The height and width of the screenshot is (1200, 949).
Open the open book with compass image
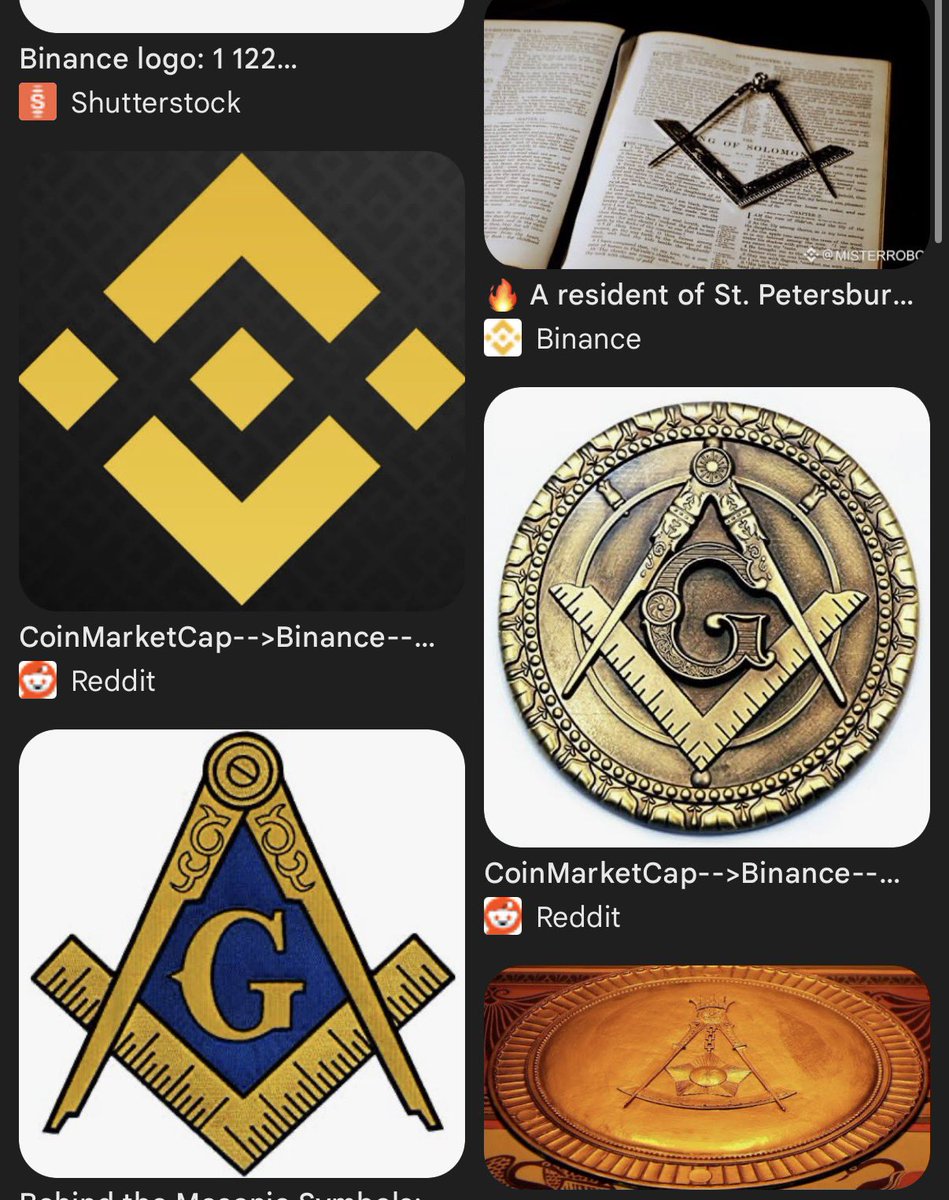tap(707, 135)
